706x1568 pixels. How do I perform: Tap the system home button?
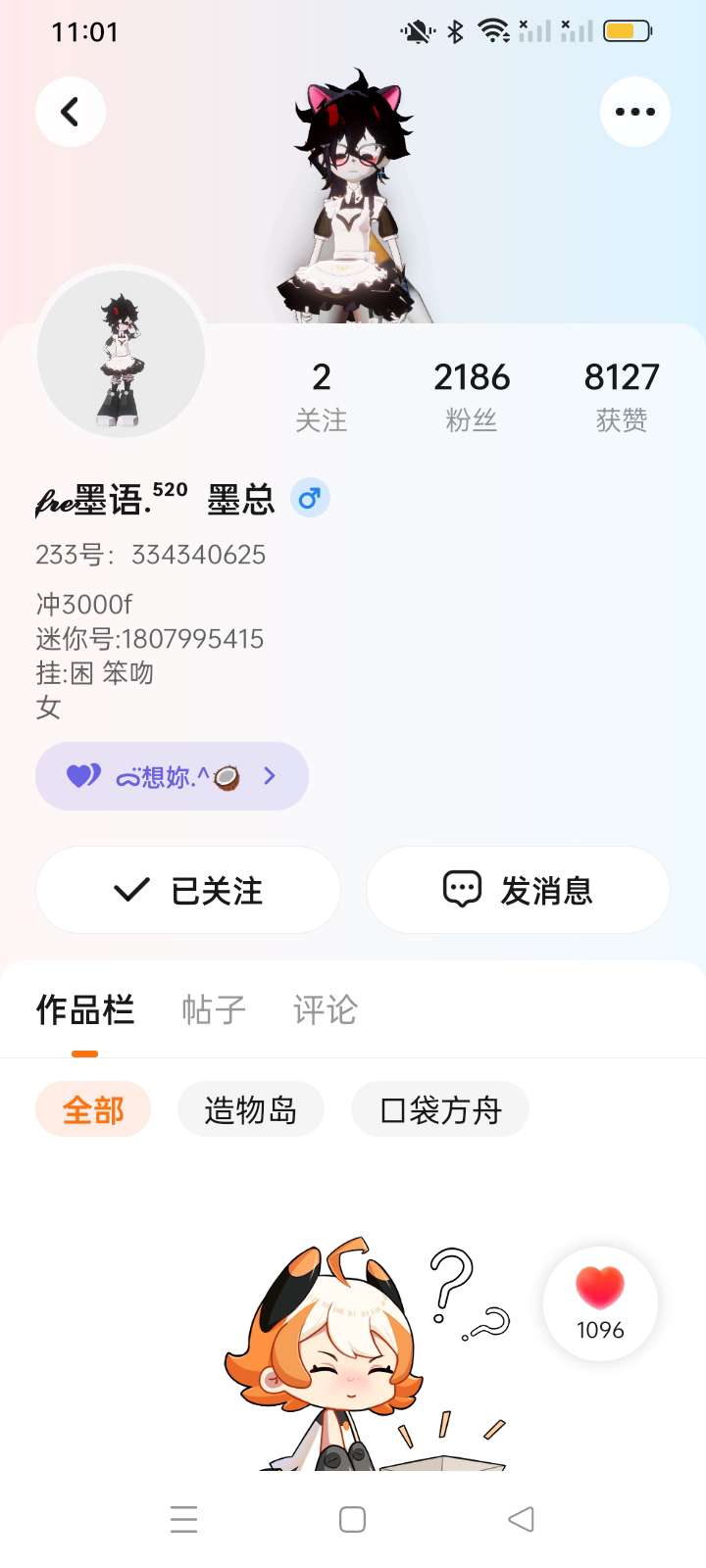(x=352, y=1519)
